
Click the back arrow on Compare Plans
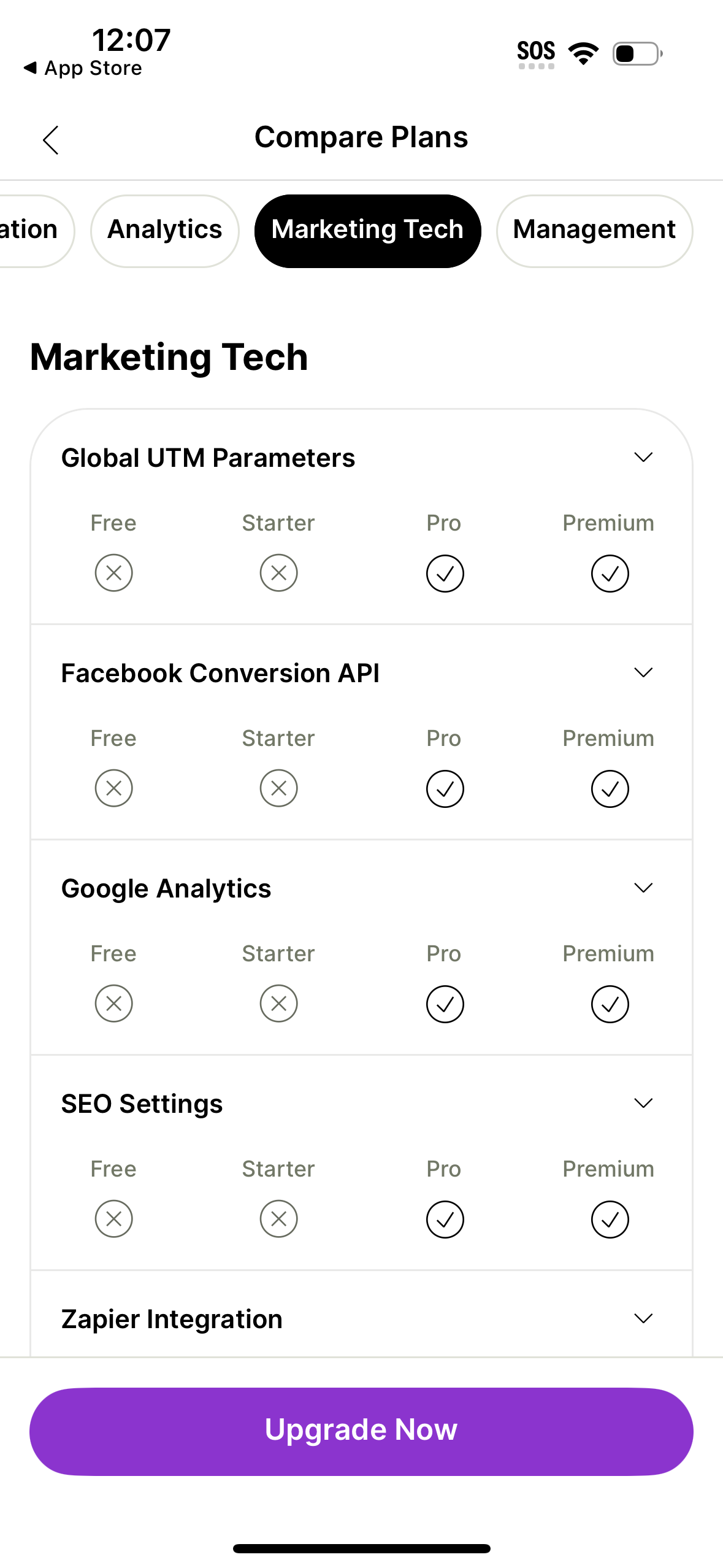tap(52, 140)
